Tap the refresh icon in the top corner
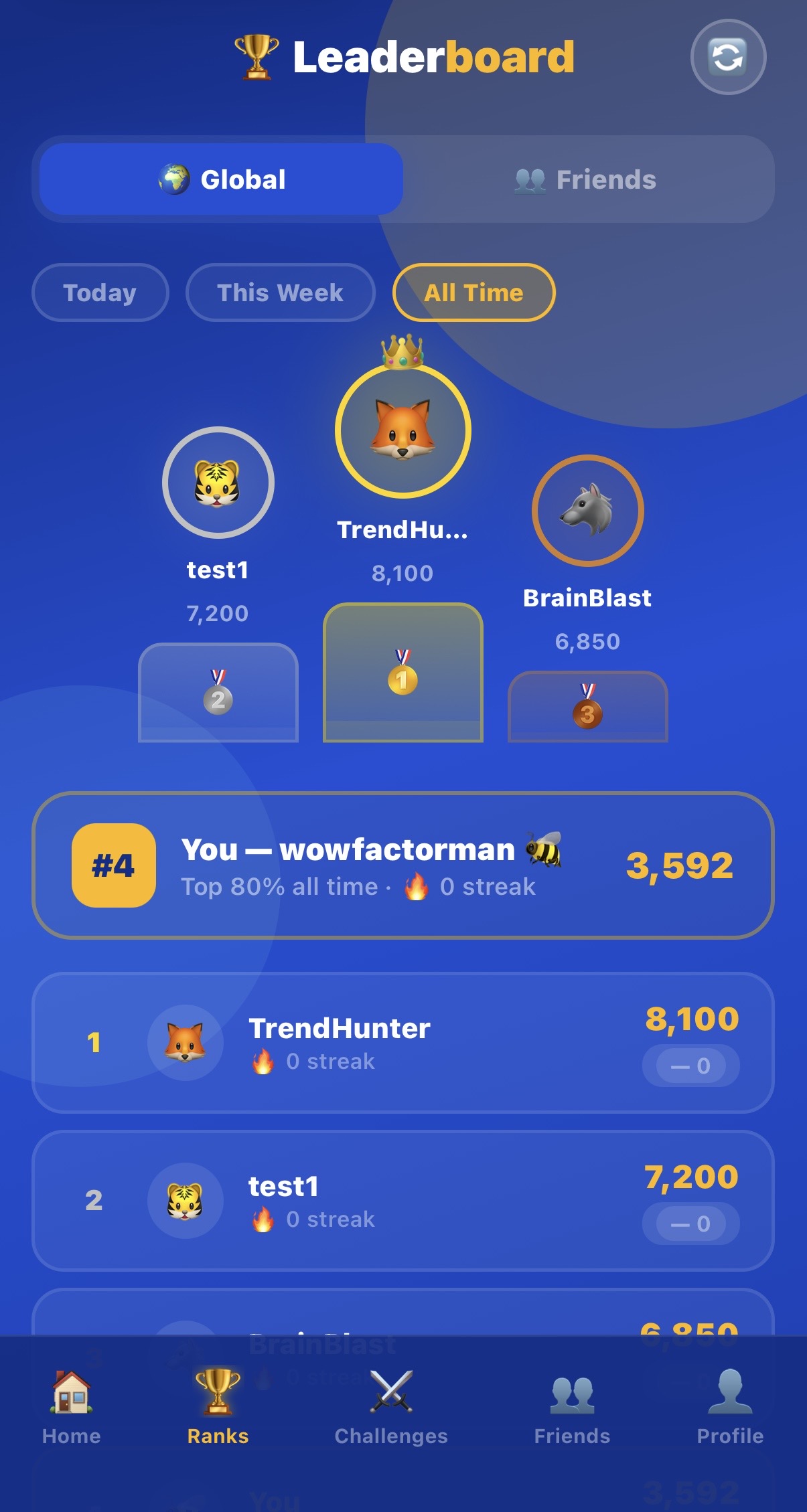Screen dimensions: 807x1512 pos(727,58)
